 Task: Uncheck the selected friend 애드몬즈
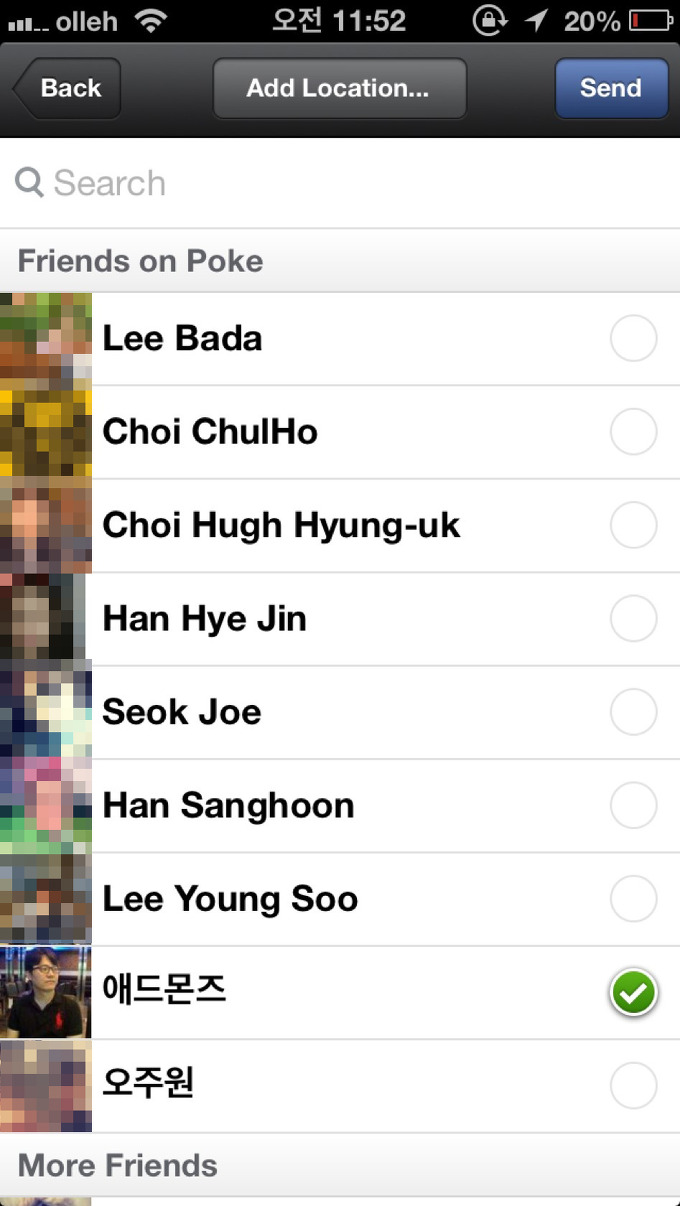633,993
